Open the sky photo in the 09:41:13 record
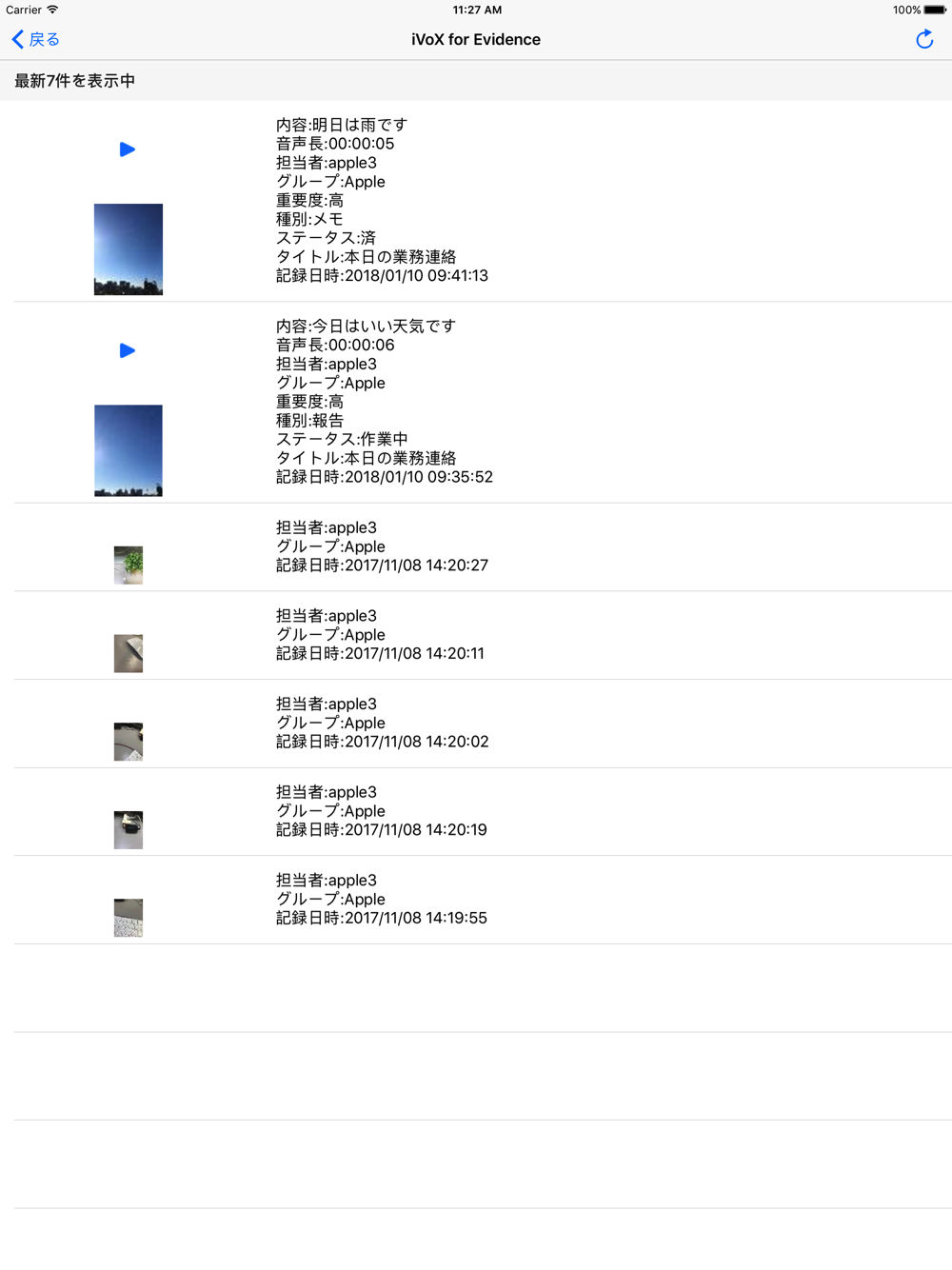This screenshot has width=952, height=1270. [x=129, y=249]
